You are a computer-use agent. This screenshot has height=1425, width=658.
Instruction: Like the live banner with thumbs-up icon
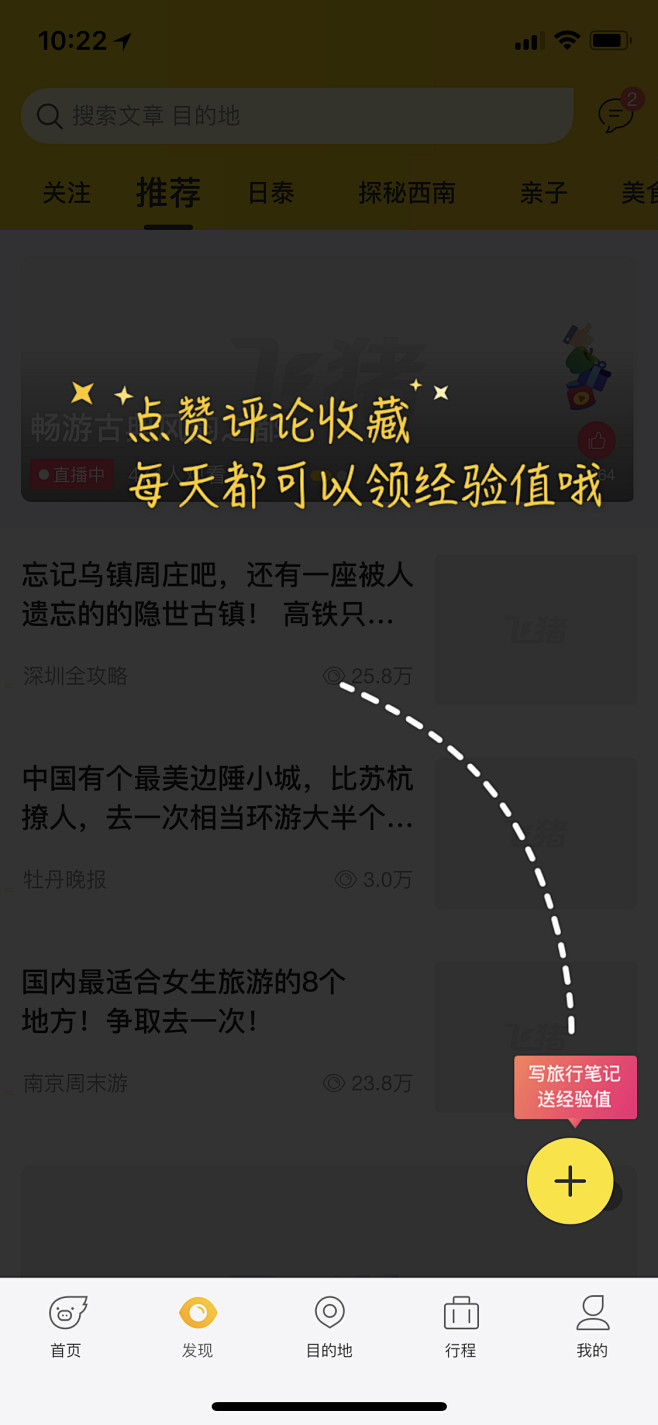597,441
